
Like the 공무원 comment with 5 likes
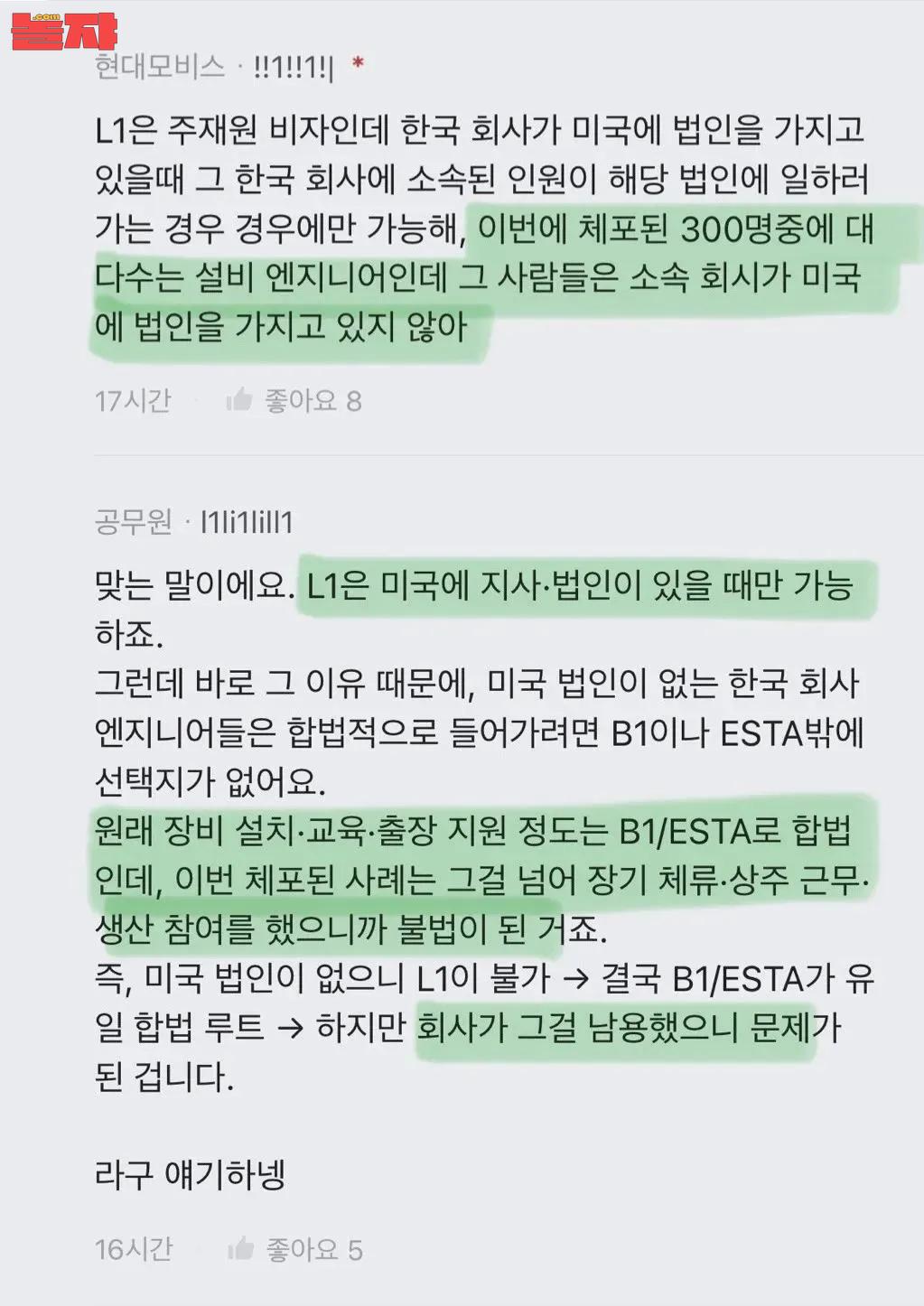pyautogui.click(x=241, y=1249)
